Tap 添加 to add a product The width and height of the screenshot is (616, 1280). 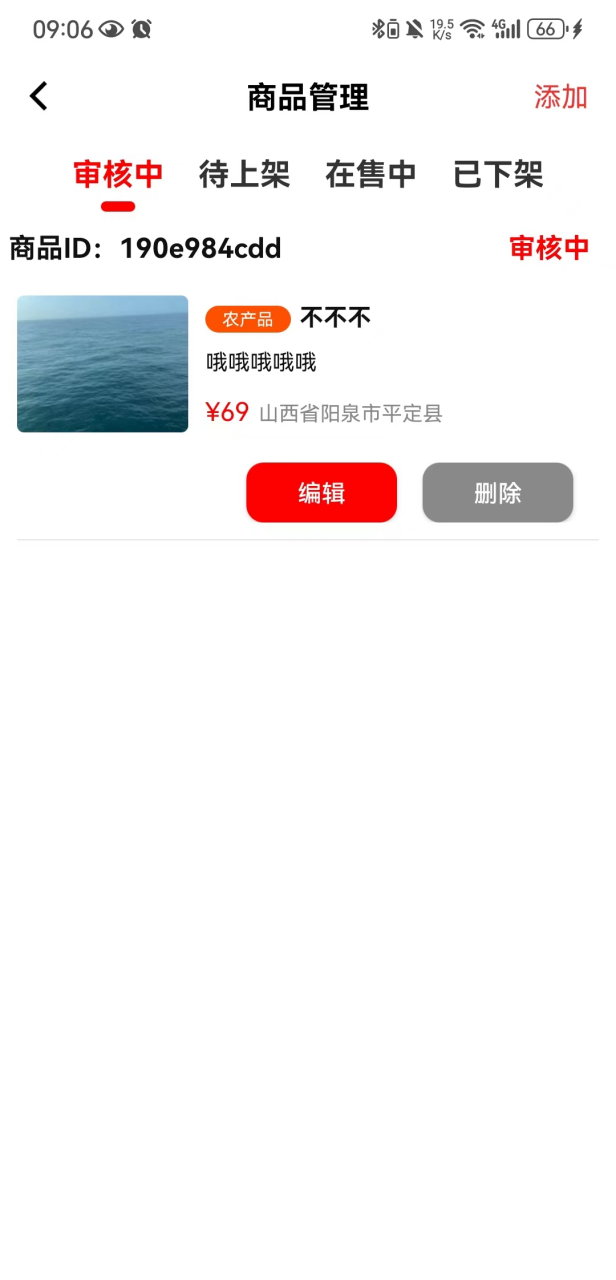560,97
